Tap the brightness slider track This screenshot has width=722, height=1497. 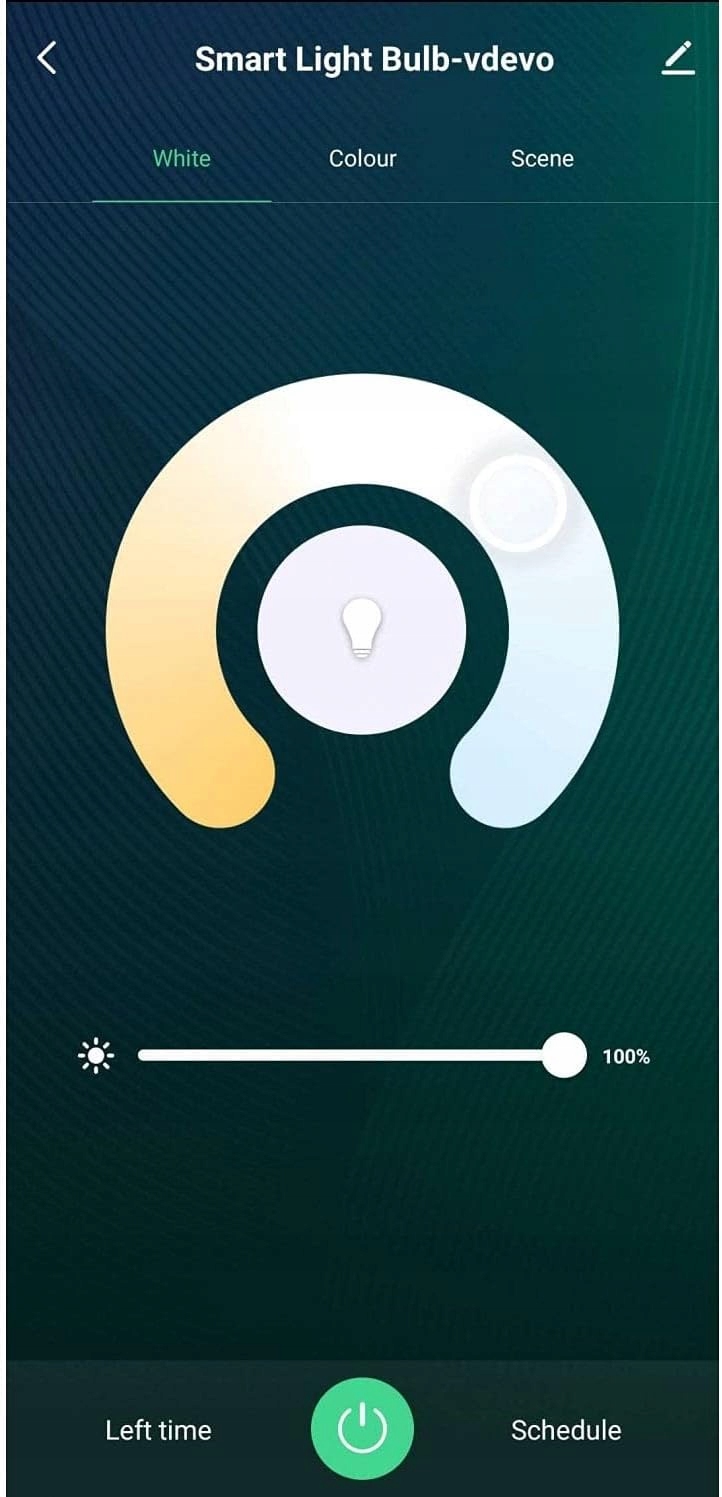340,1055
